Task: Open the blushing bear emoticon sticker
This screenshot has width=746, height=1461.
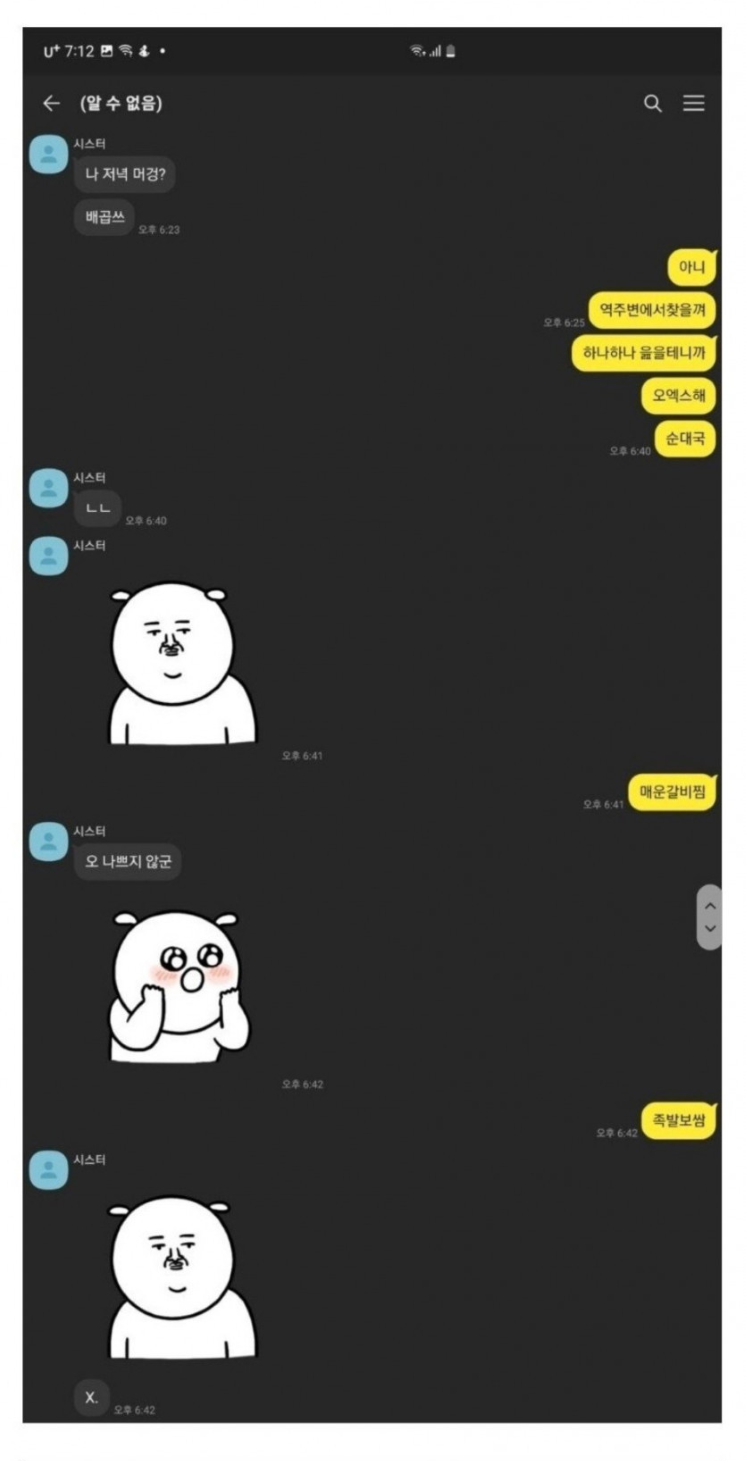Action: tap(178, 985)
